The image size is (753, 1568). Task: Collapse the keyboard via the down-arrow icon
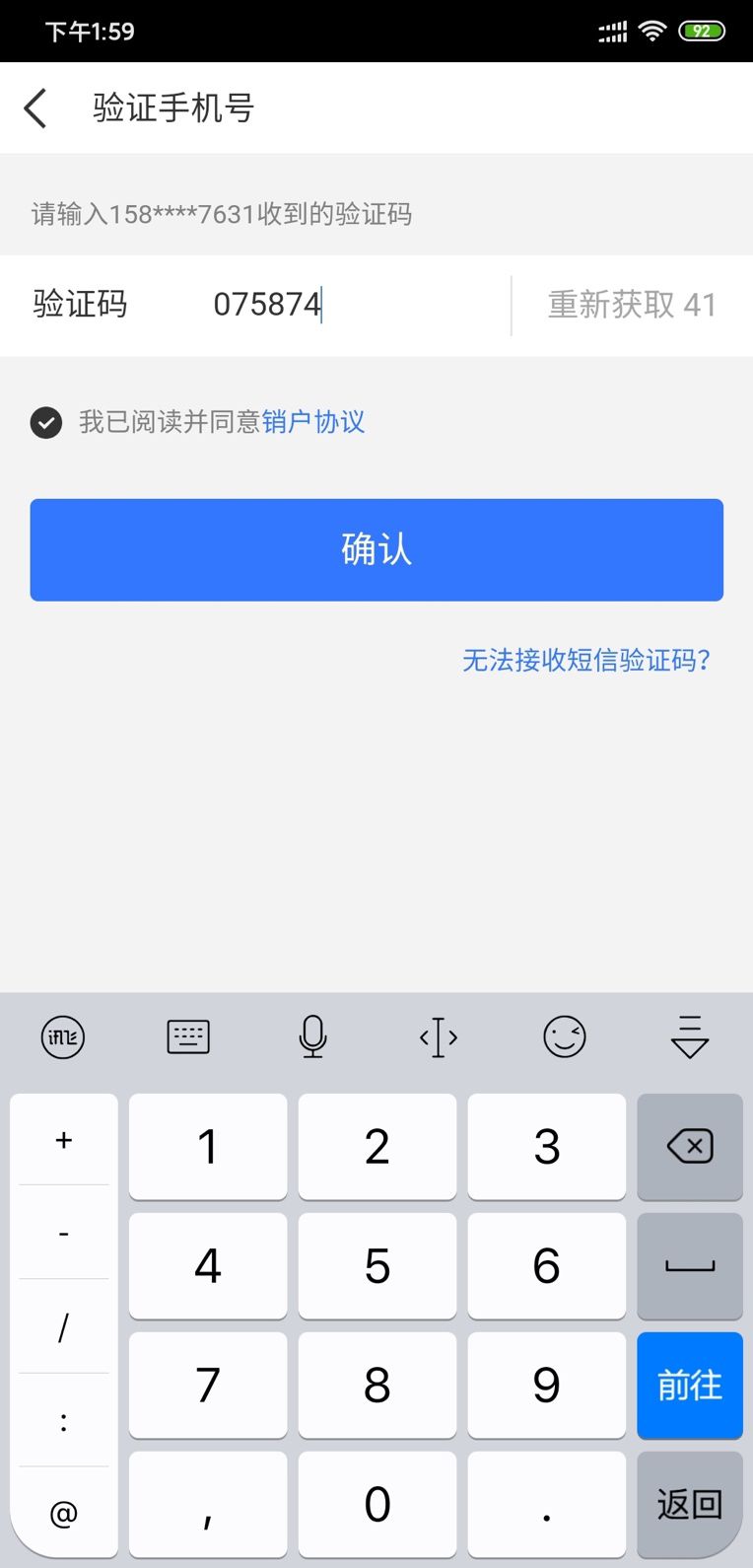689,1036
